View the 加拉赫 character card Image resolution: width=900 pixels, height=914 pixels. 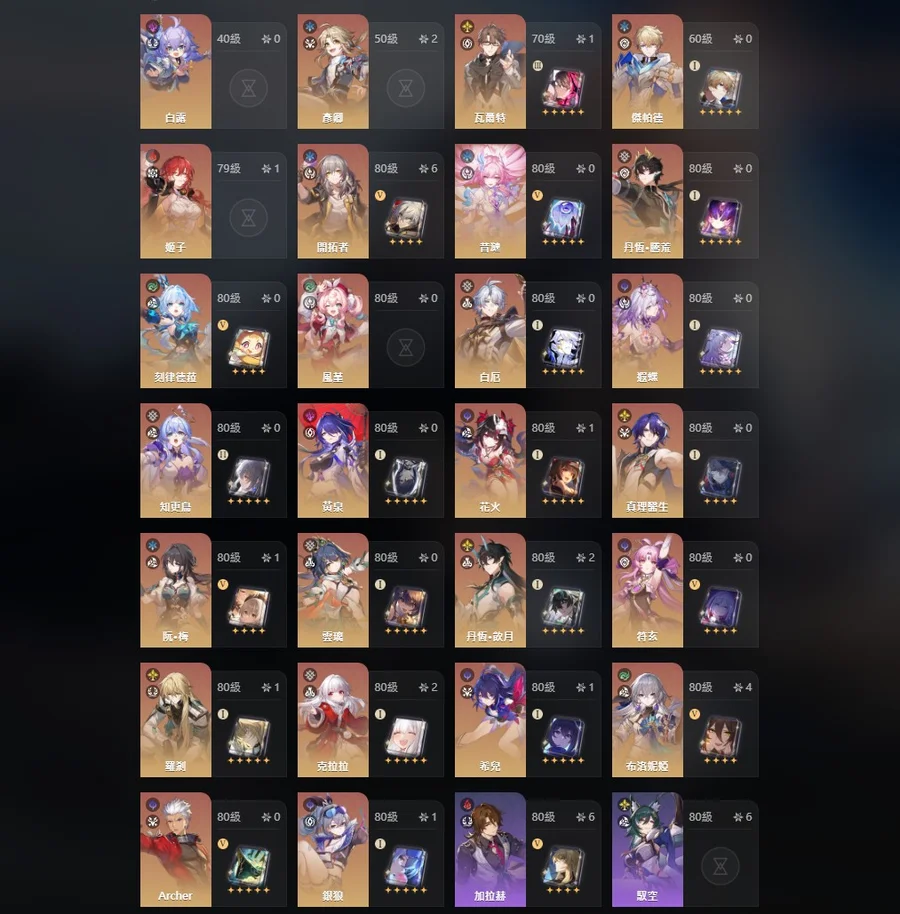click(490, 848)
